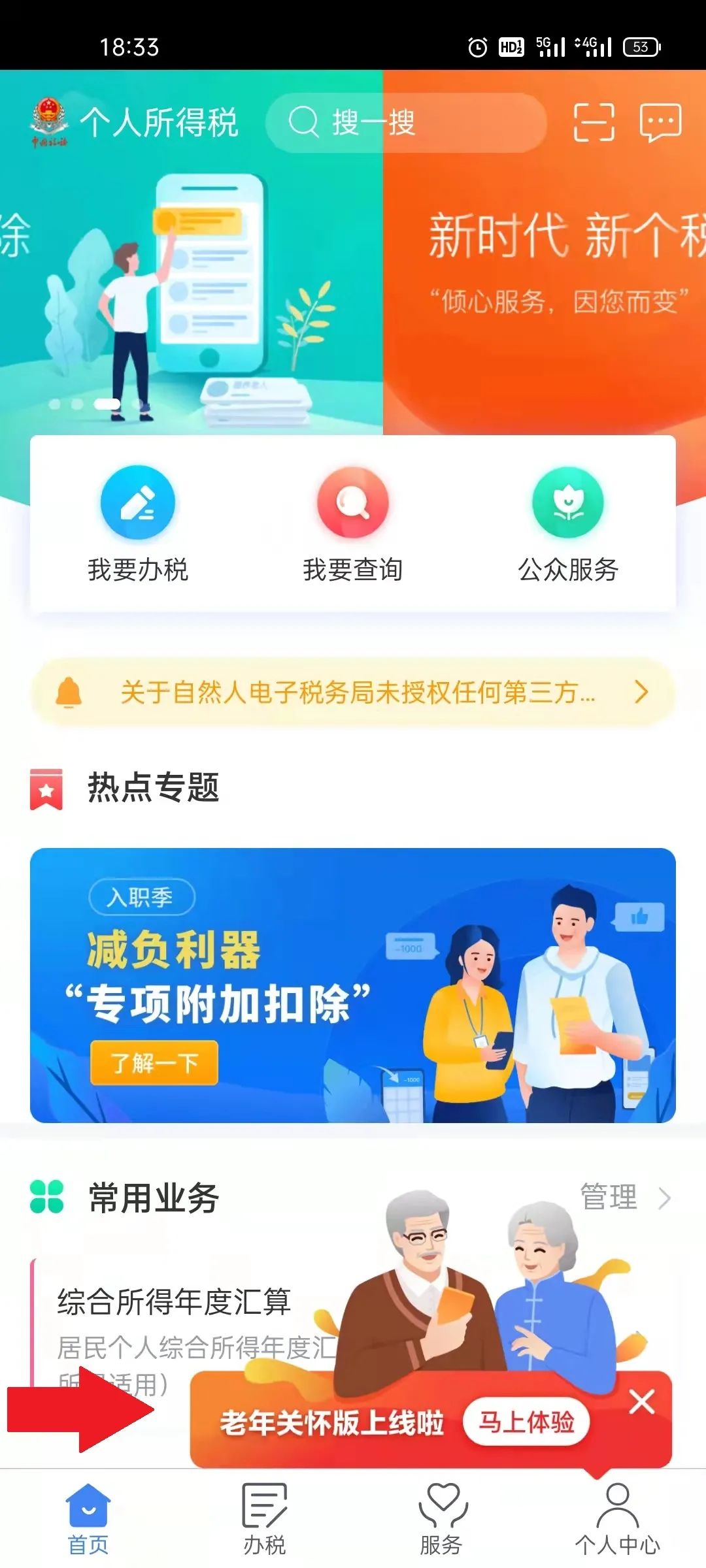
Task: Open the 专项附加扣除 banner
Action: point(353,985)
